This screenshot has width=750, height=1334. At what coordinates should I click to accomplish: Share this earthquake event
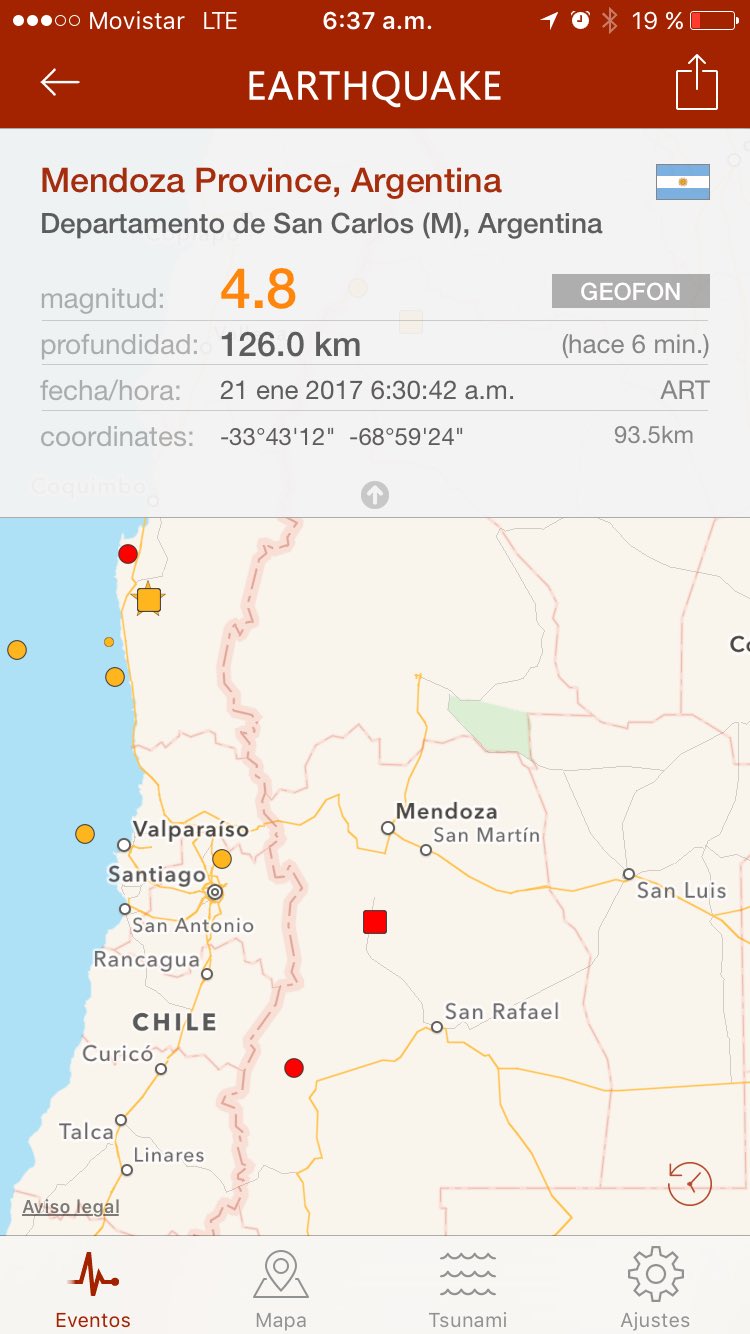pyautogui.click(x=697, y=83)
